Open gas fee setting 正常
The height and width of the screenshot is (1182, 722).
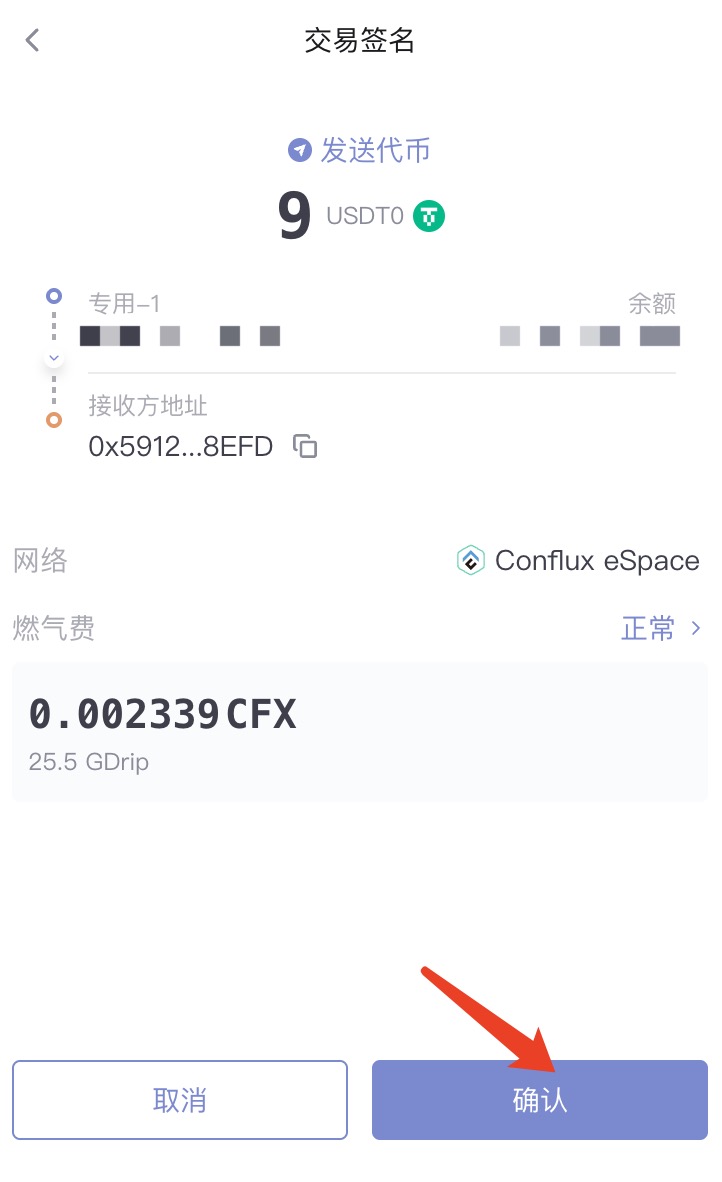[x=661, y=629]
